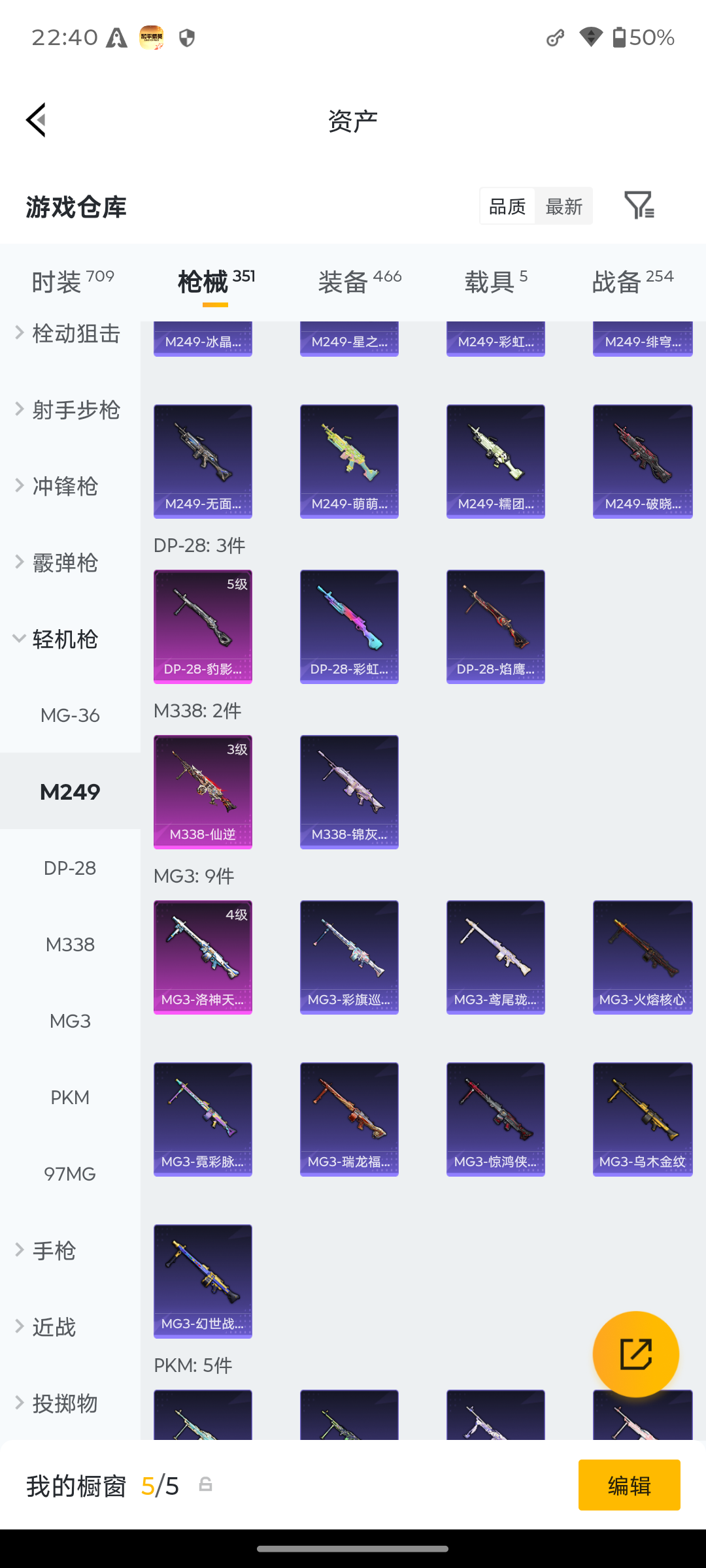
Task: Open the M338-仙逆 weapon skin
Action: coord(203,792)
